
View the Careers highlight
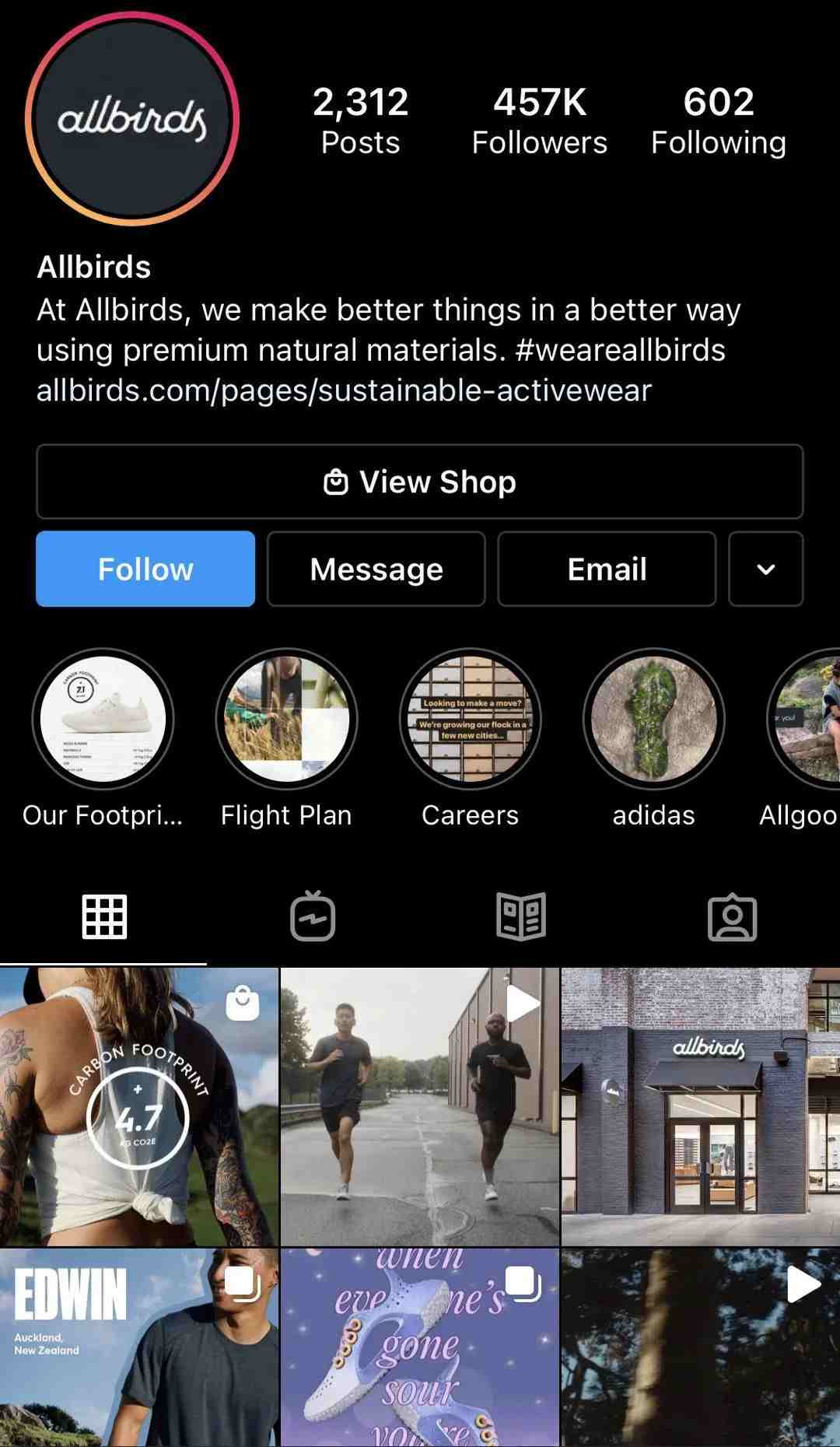pos(471,720)
